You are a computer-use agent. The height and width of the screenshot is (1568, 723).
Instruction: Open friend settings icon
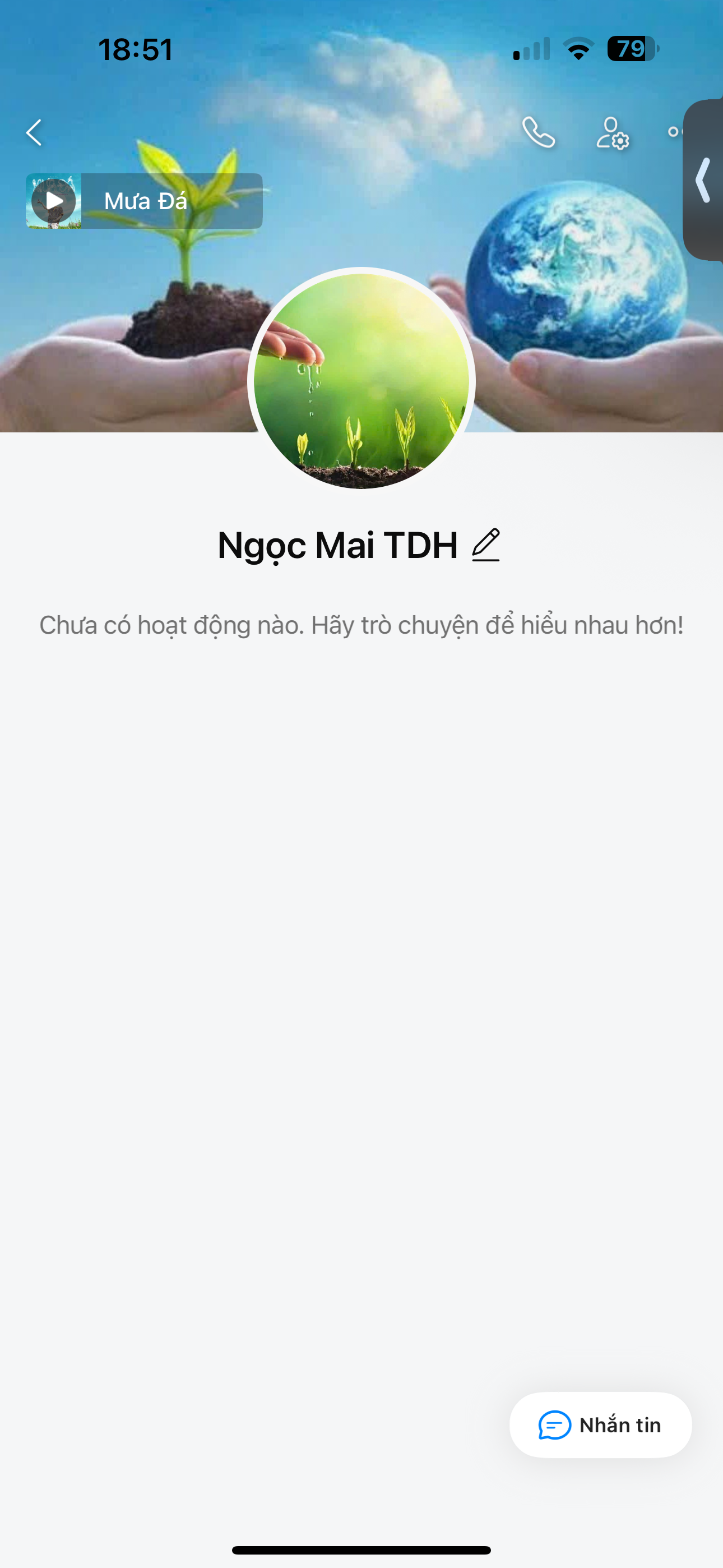(612, 133)
